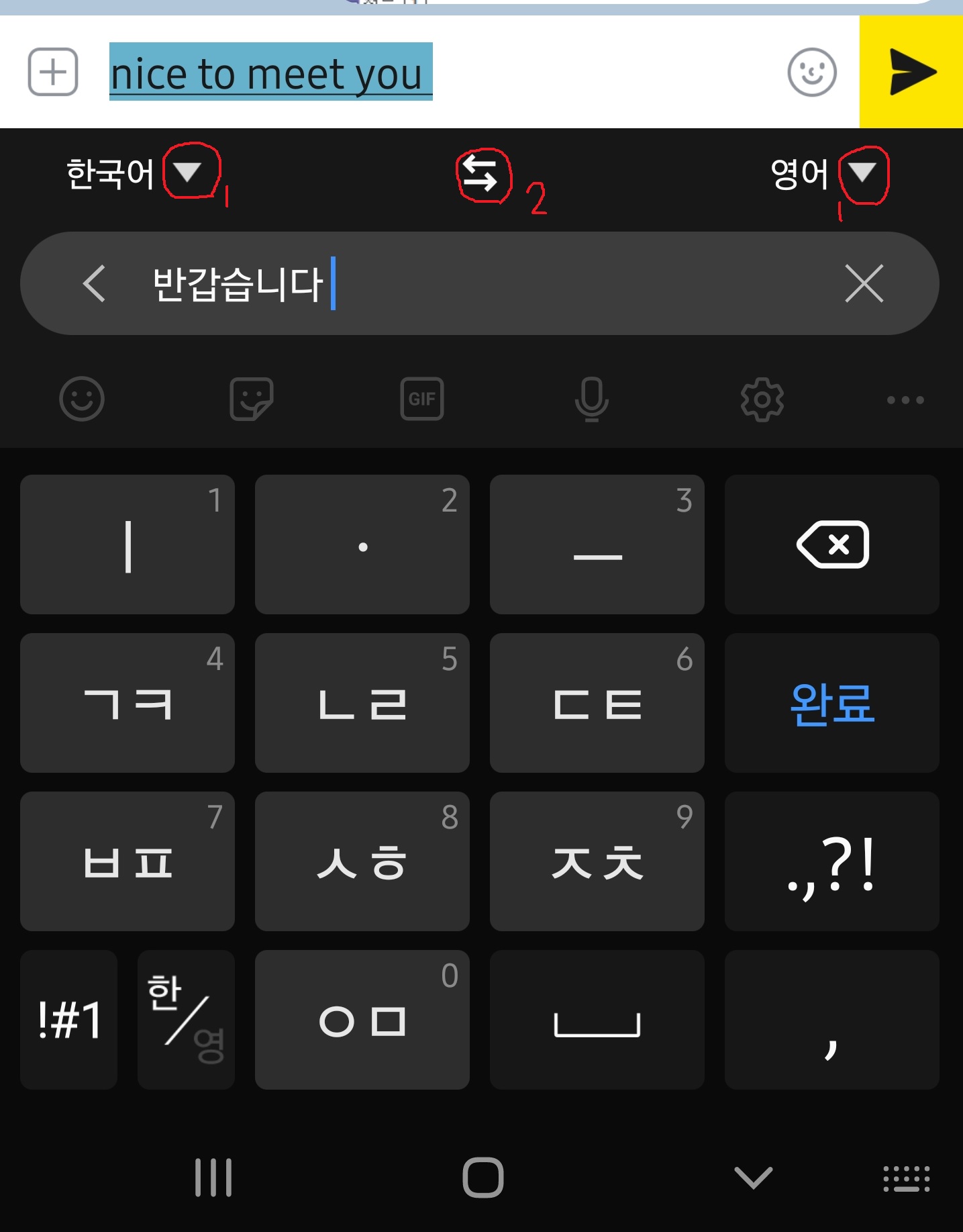Screen dimensions: 963x1232
Task: Go back from the translation field
Action: (x=95, y=283)
